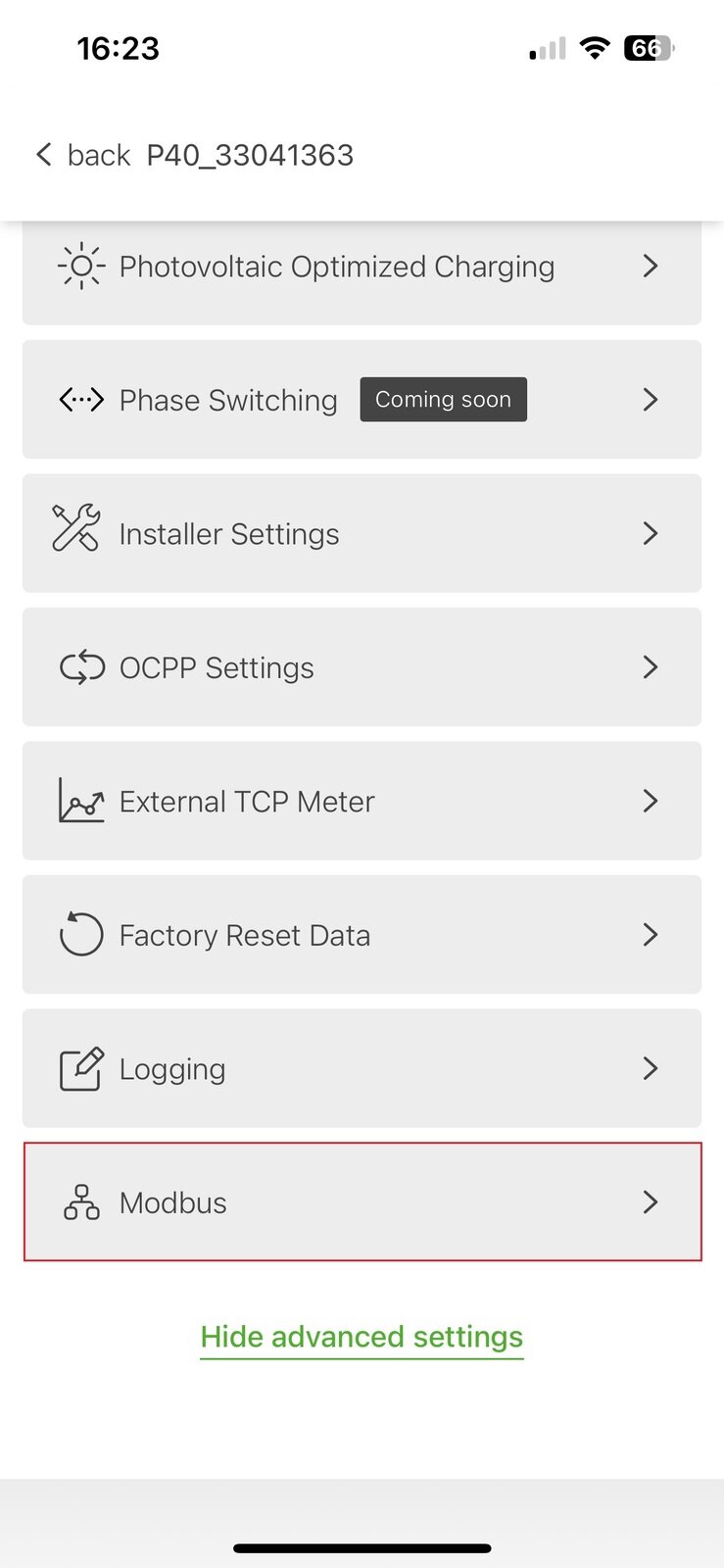
Task: Select the Installer Settings wrench icon
Action: pos(74,533)
